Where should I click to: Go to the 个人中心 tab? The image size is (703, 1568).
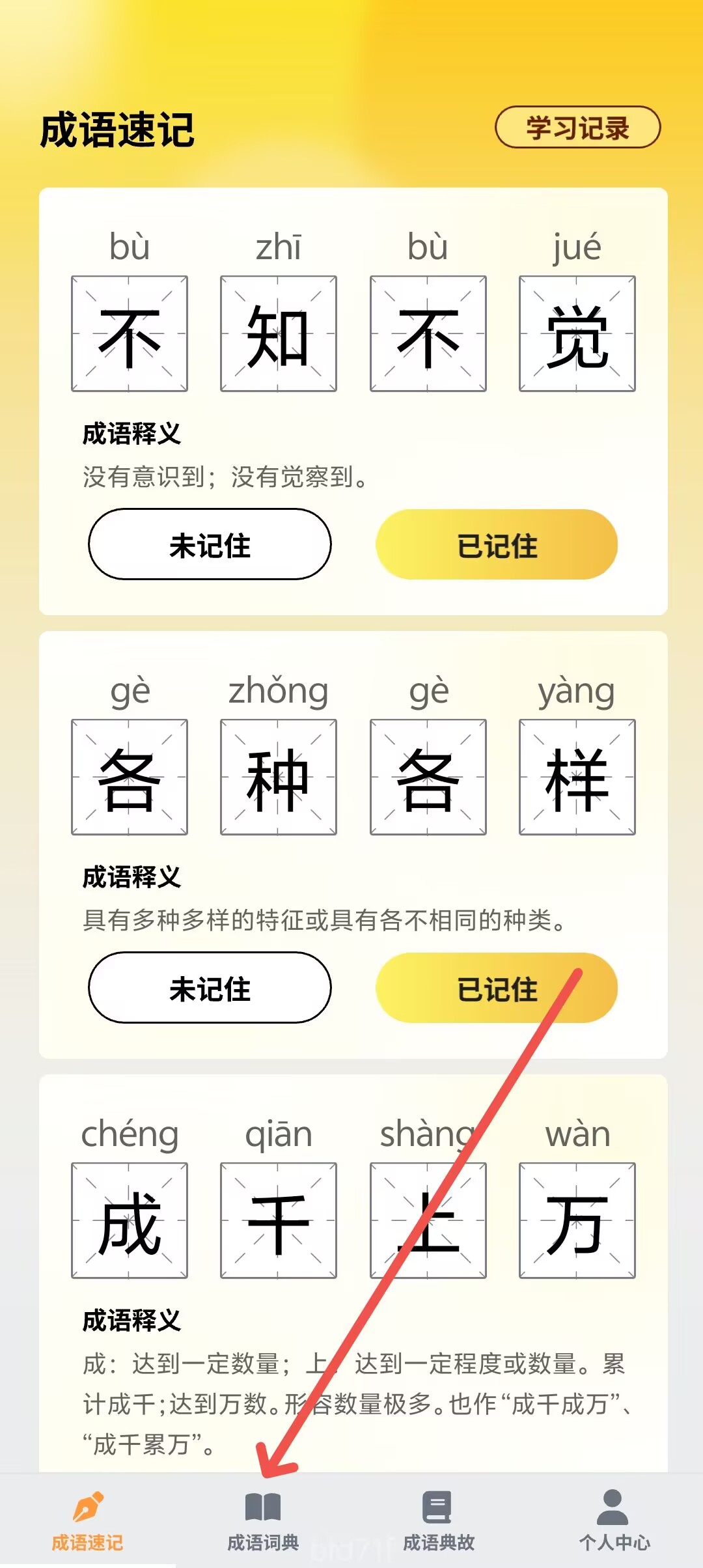coord(614,1520)
